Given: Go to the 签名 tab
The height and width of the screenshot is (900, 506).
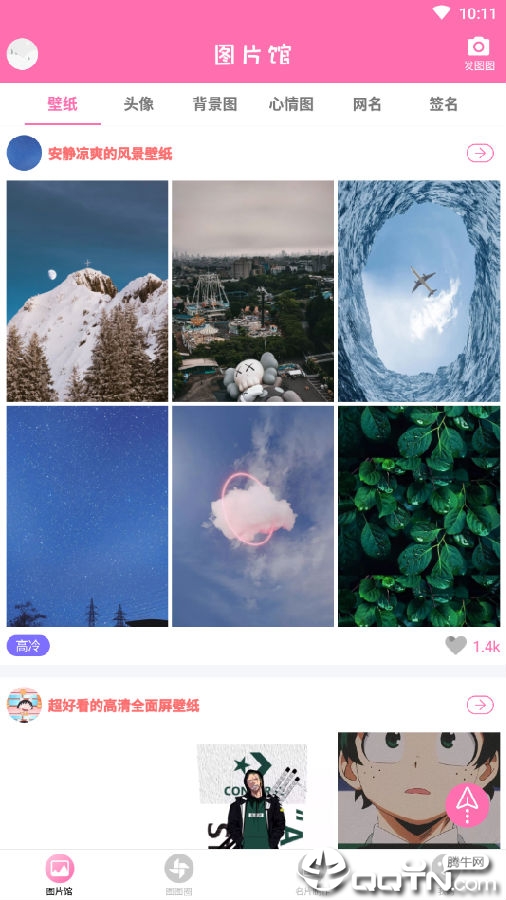Looking at the screenshot, I should (443, 104).
